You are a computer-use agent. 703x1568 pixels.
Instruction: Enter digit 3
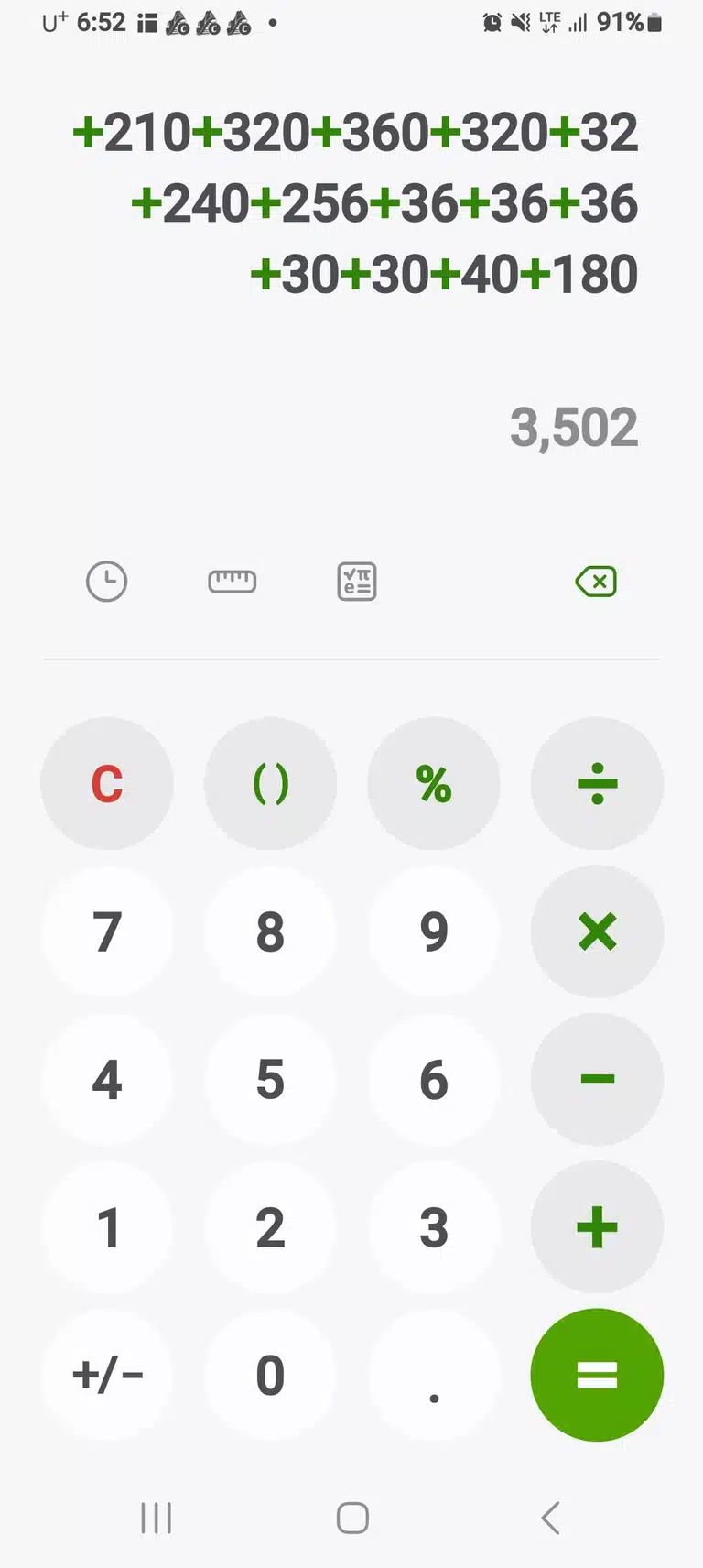(x=434, y=1227)
